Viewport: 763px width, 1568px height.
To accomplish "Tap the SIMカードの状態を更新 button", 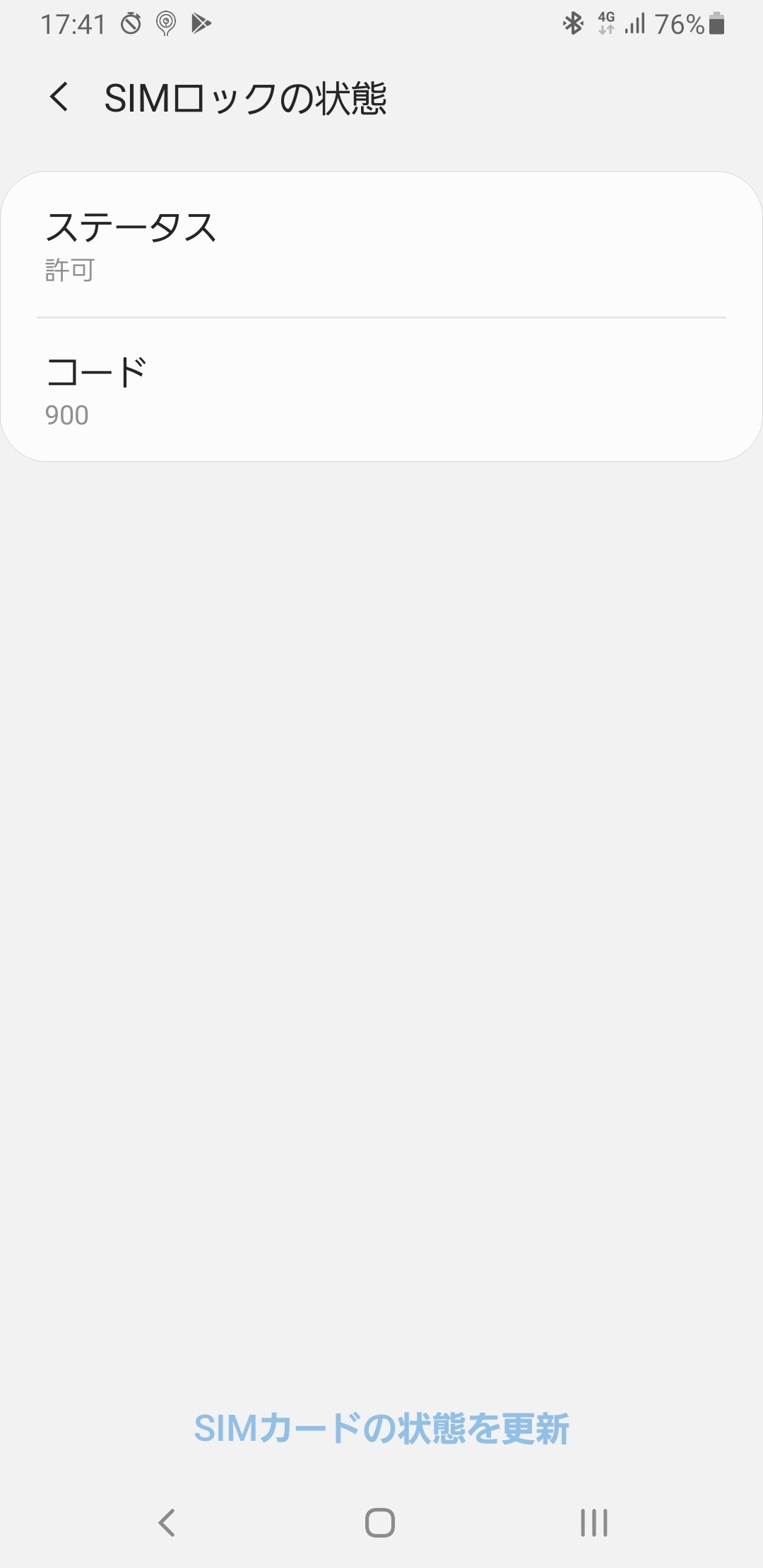I will click(x=381, y=1429).
